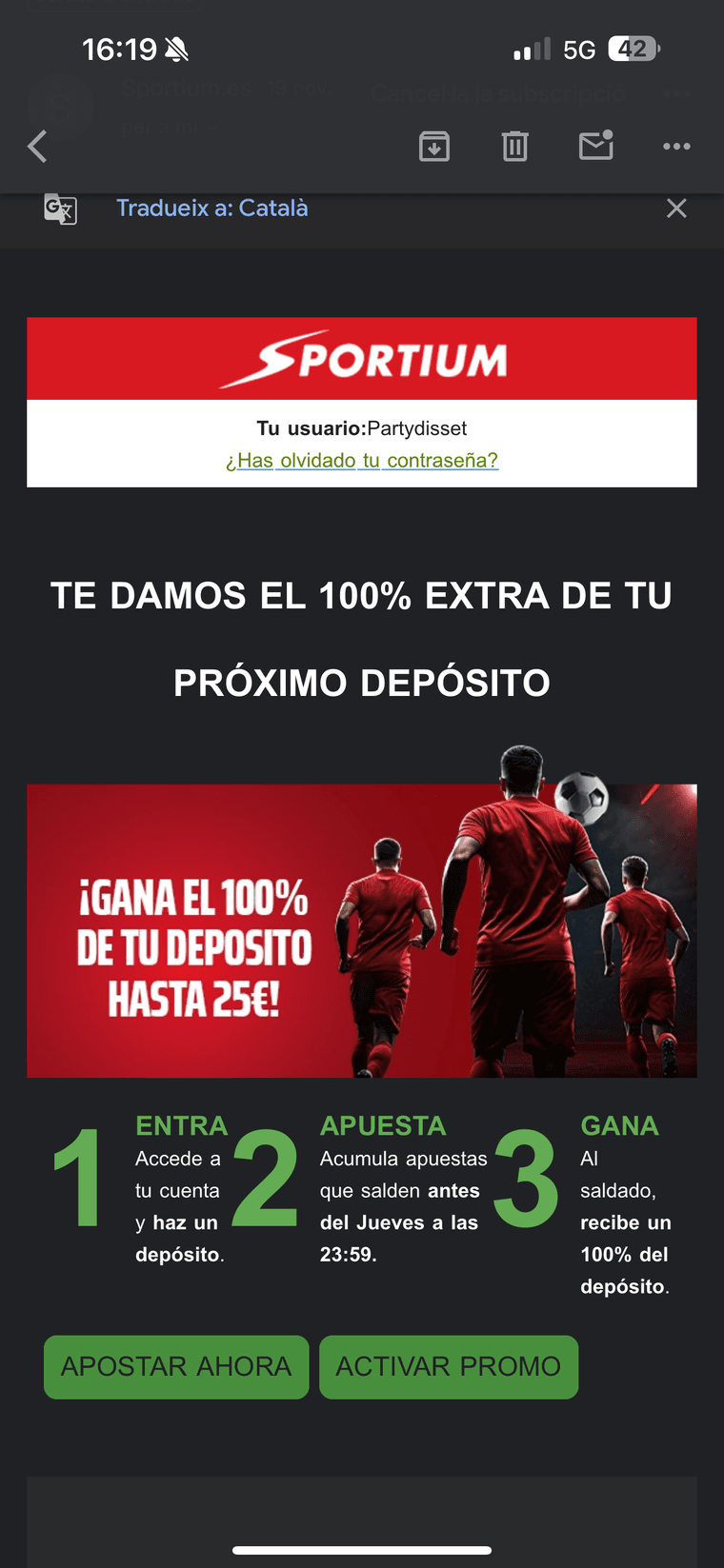Screen dimensions: 724x1568
Task: Translate email to Català
Action: [211, 208]
